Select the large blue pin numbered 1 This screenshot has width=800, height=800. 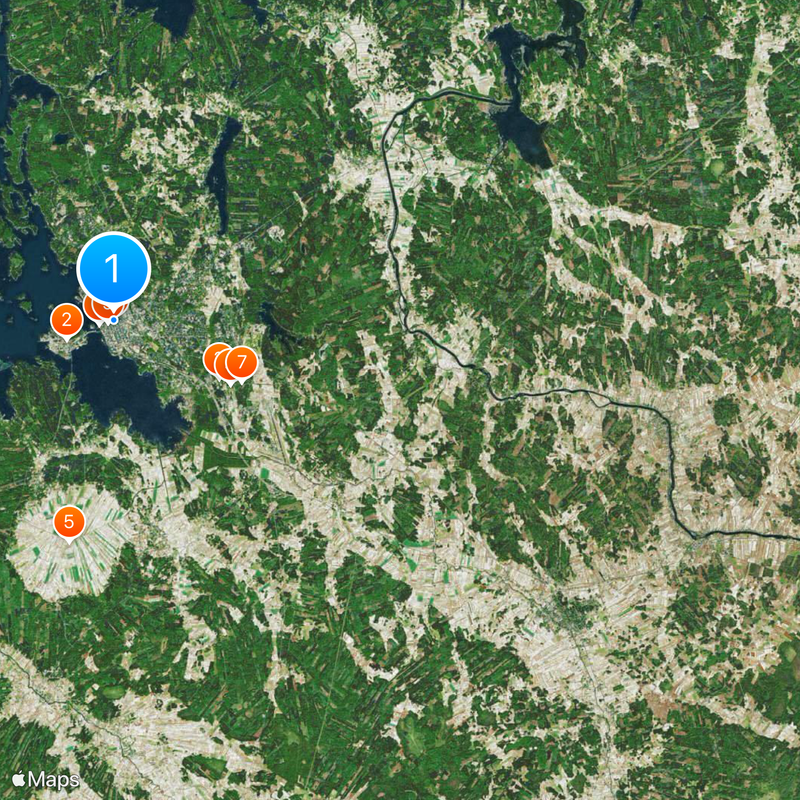click(x=113, y=268)
